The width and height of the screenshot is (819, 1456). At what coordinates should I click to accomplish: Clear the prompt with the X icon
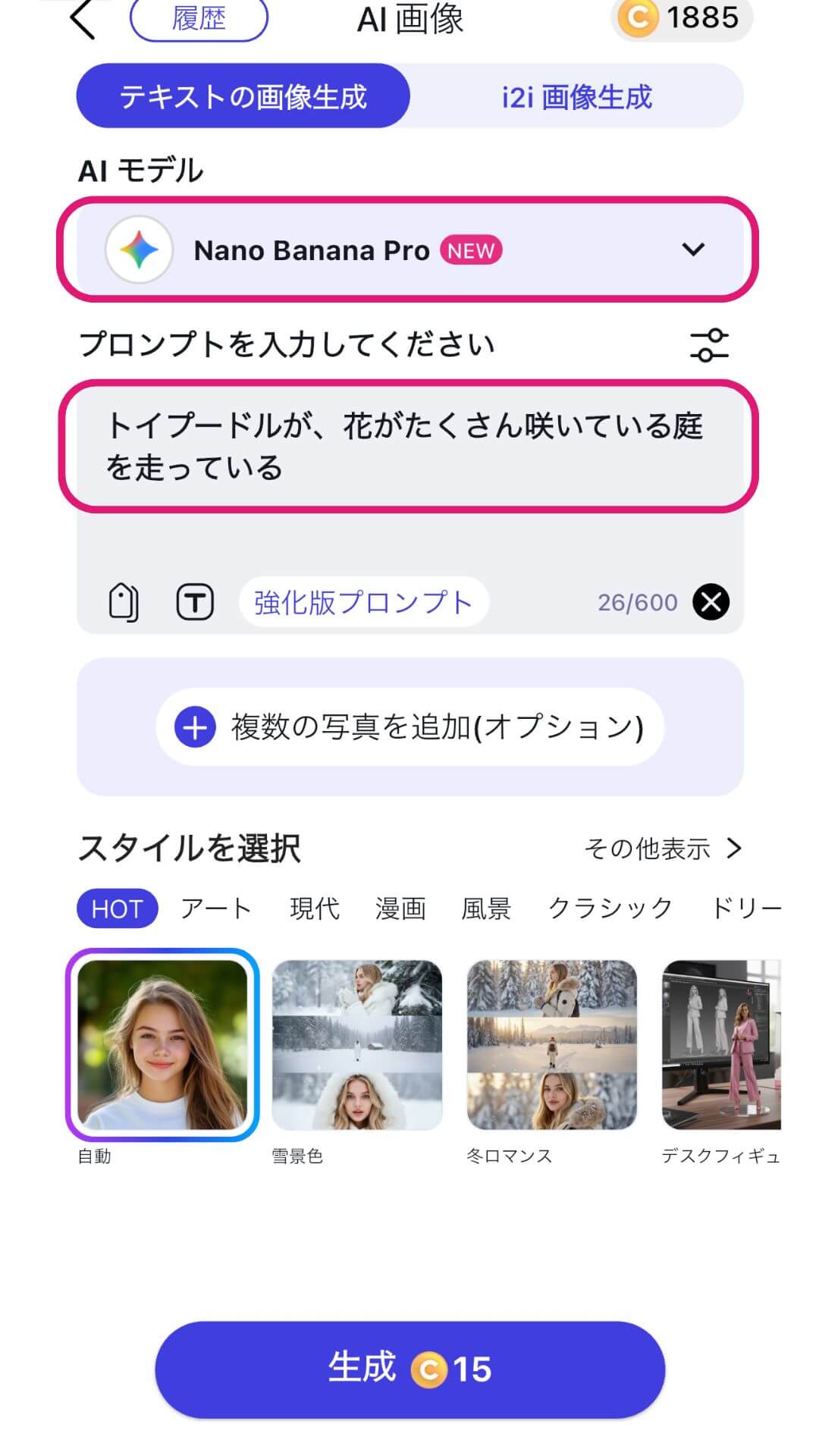click(711, 603)
